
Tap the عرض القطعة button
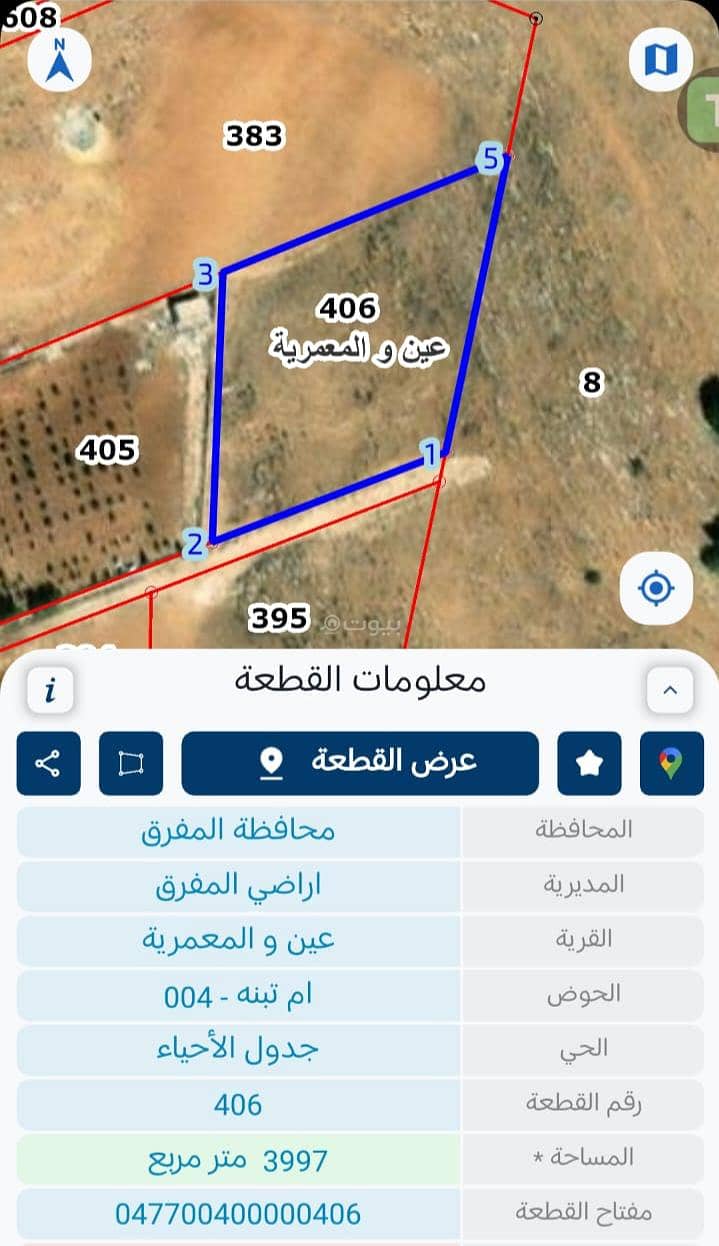(x=360, y=763)
